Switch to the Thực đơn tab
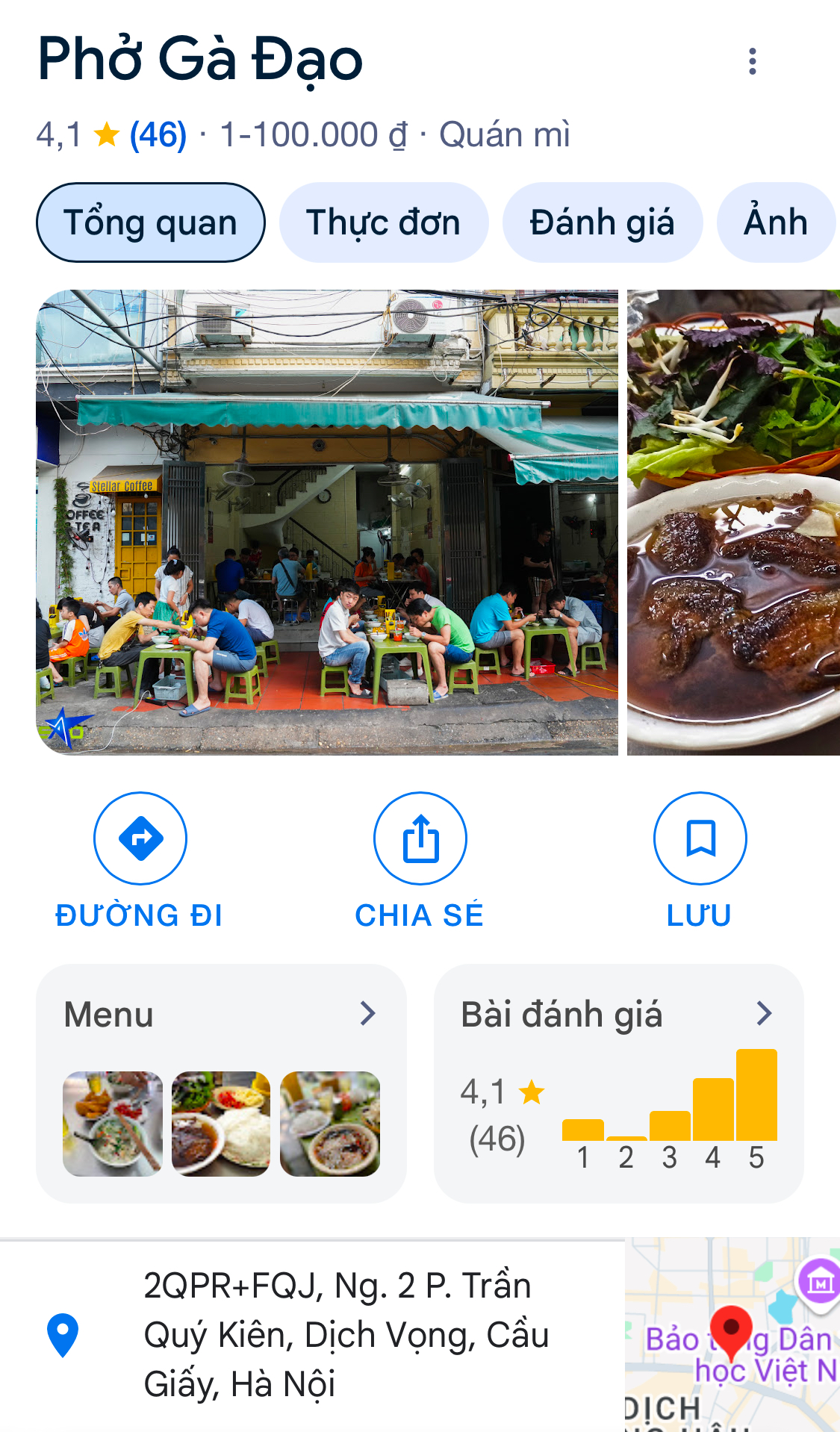This screenshot has width=840, height=1432. click(x=383, y=222)
